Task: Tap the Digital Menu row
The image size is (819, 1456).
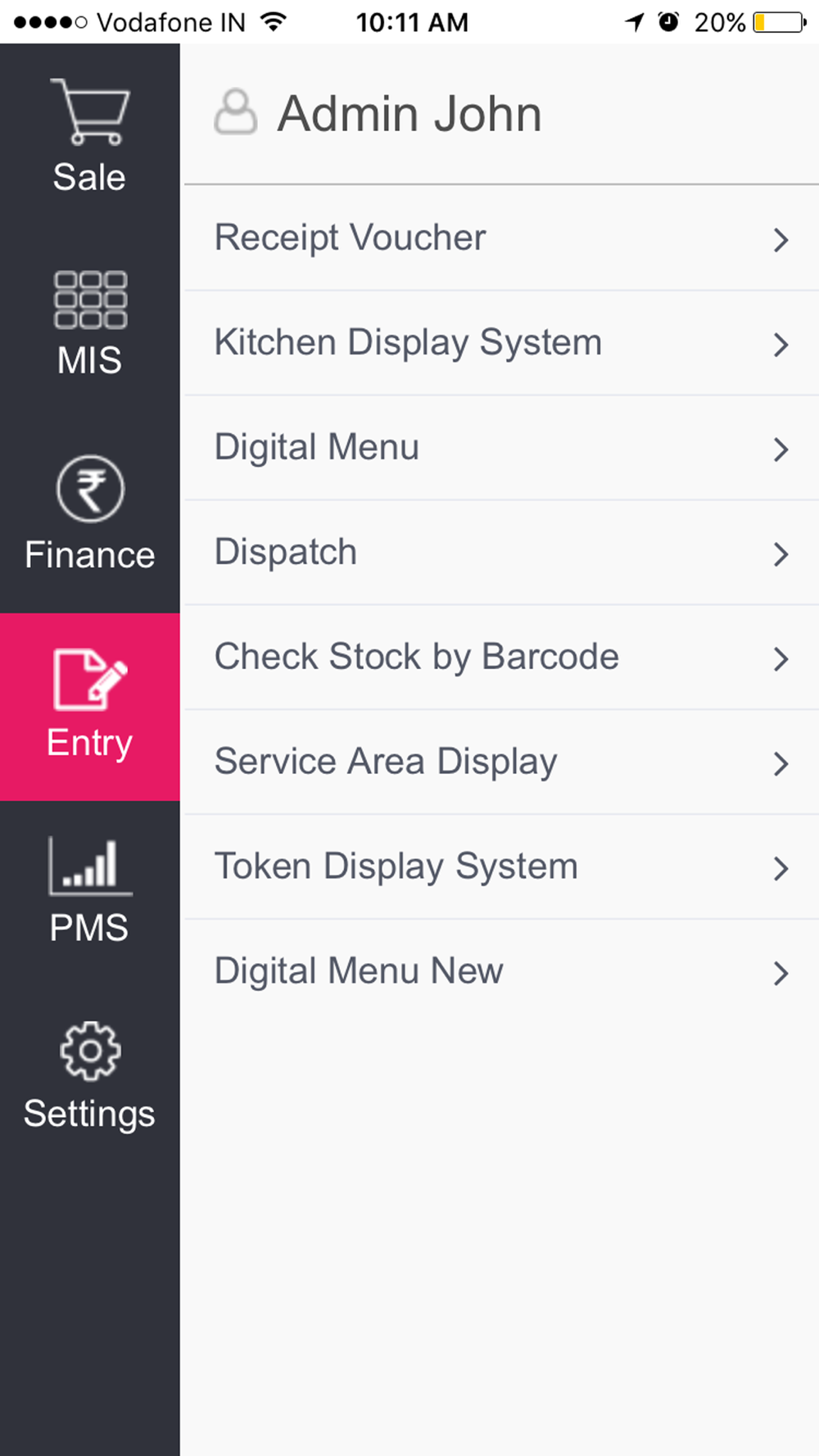Action: pyautogui.click(x=501, y=448)
